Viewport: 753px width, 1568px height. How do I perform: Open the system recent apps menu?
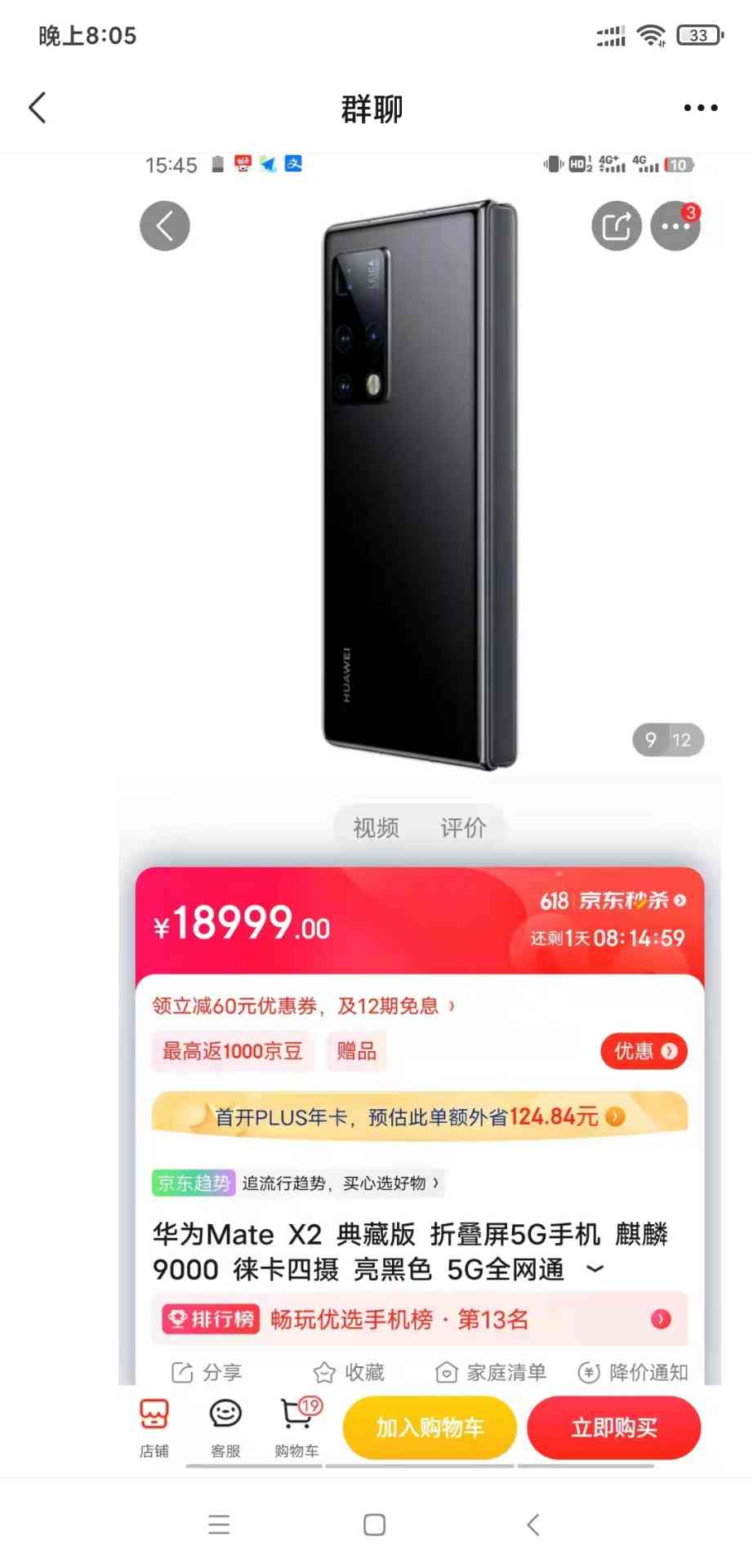(219, 1524)
